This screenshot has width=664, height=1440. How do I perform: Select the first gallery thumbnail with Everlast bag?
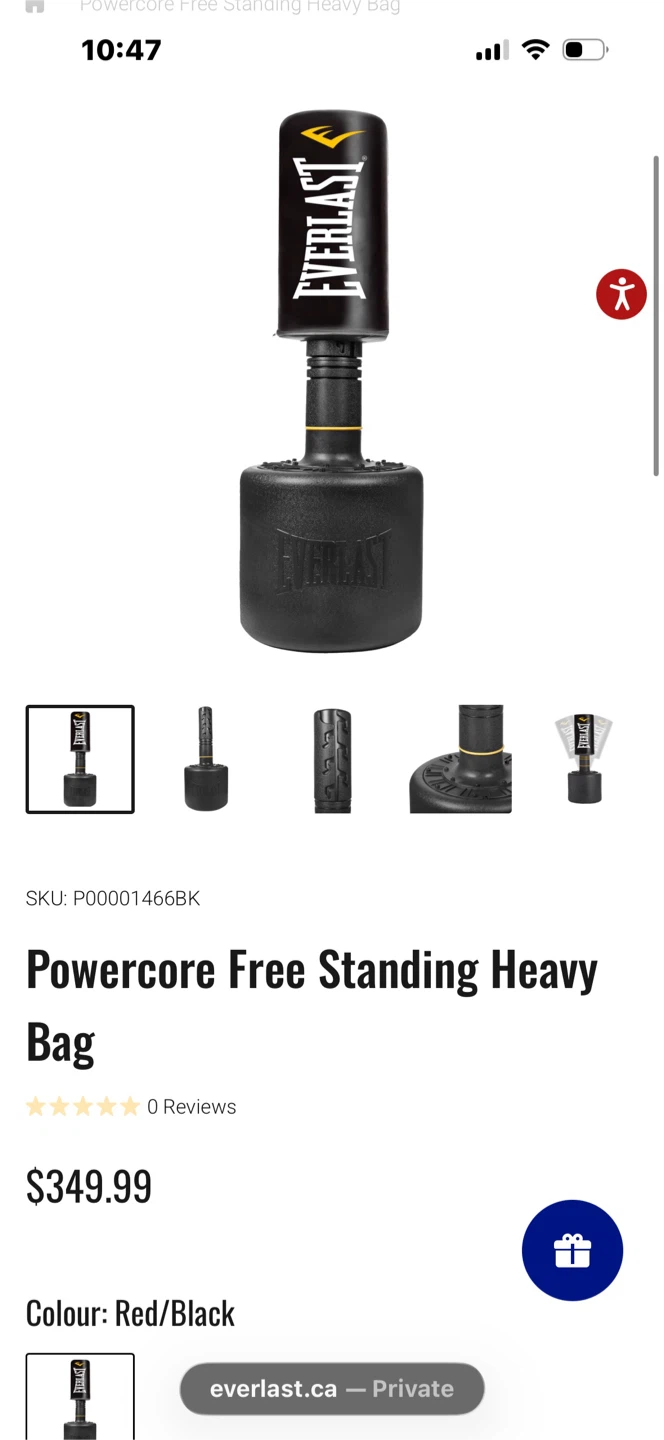pyautogui.click(x=80, y=759)
